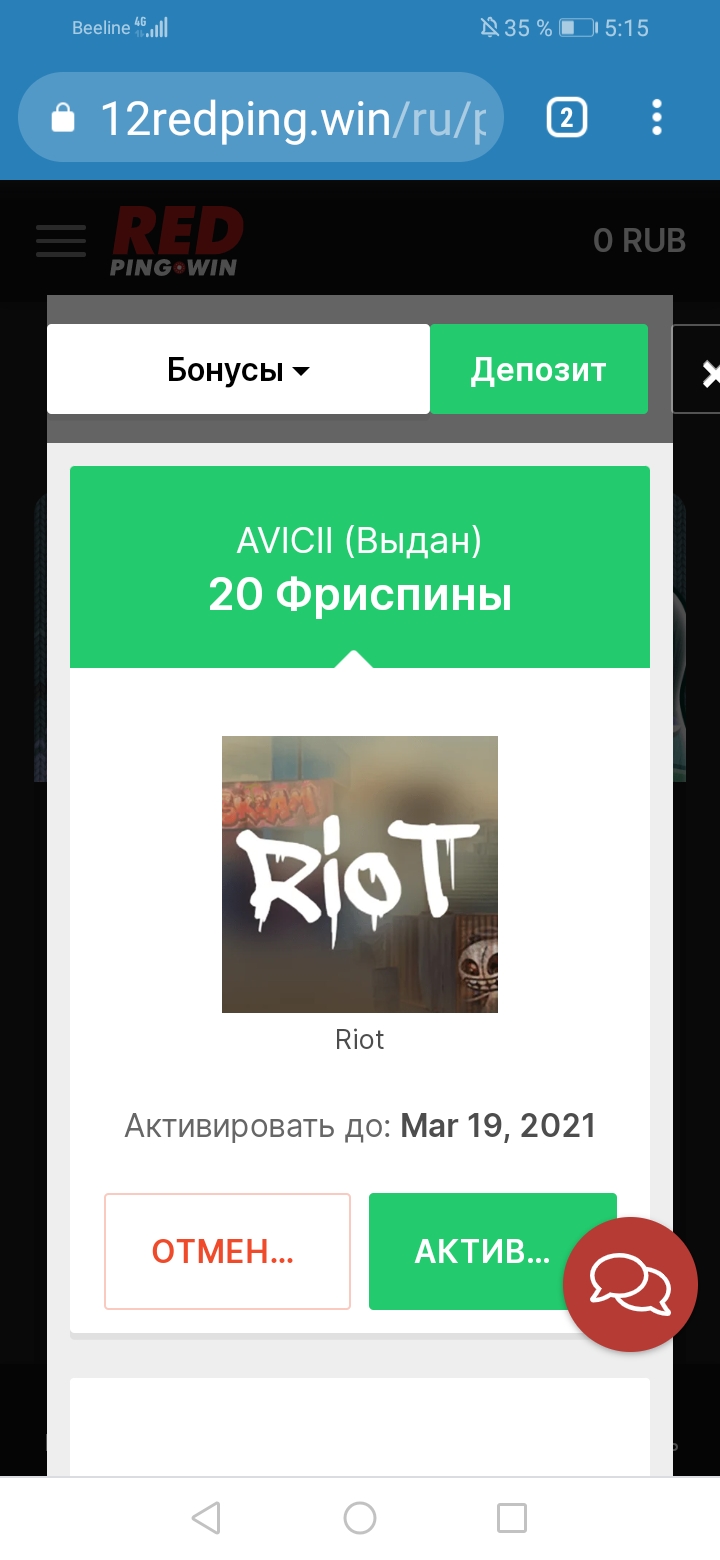Viewport: 720px width, 1560px height.
Task: Expand the Бонусы dropdown
Action: 238,369
